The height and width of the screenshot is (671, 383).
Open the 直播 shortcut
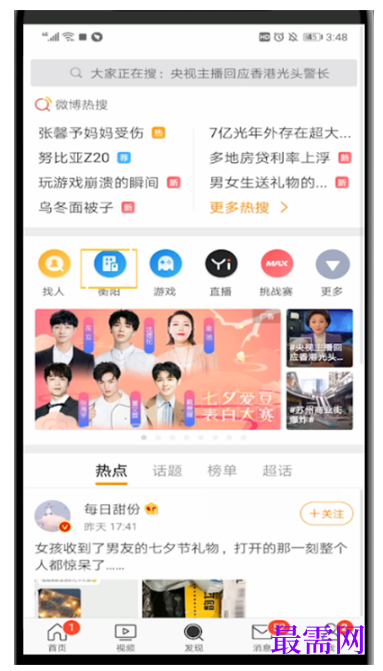pos(221,273)
